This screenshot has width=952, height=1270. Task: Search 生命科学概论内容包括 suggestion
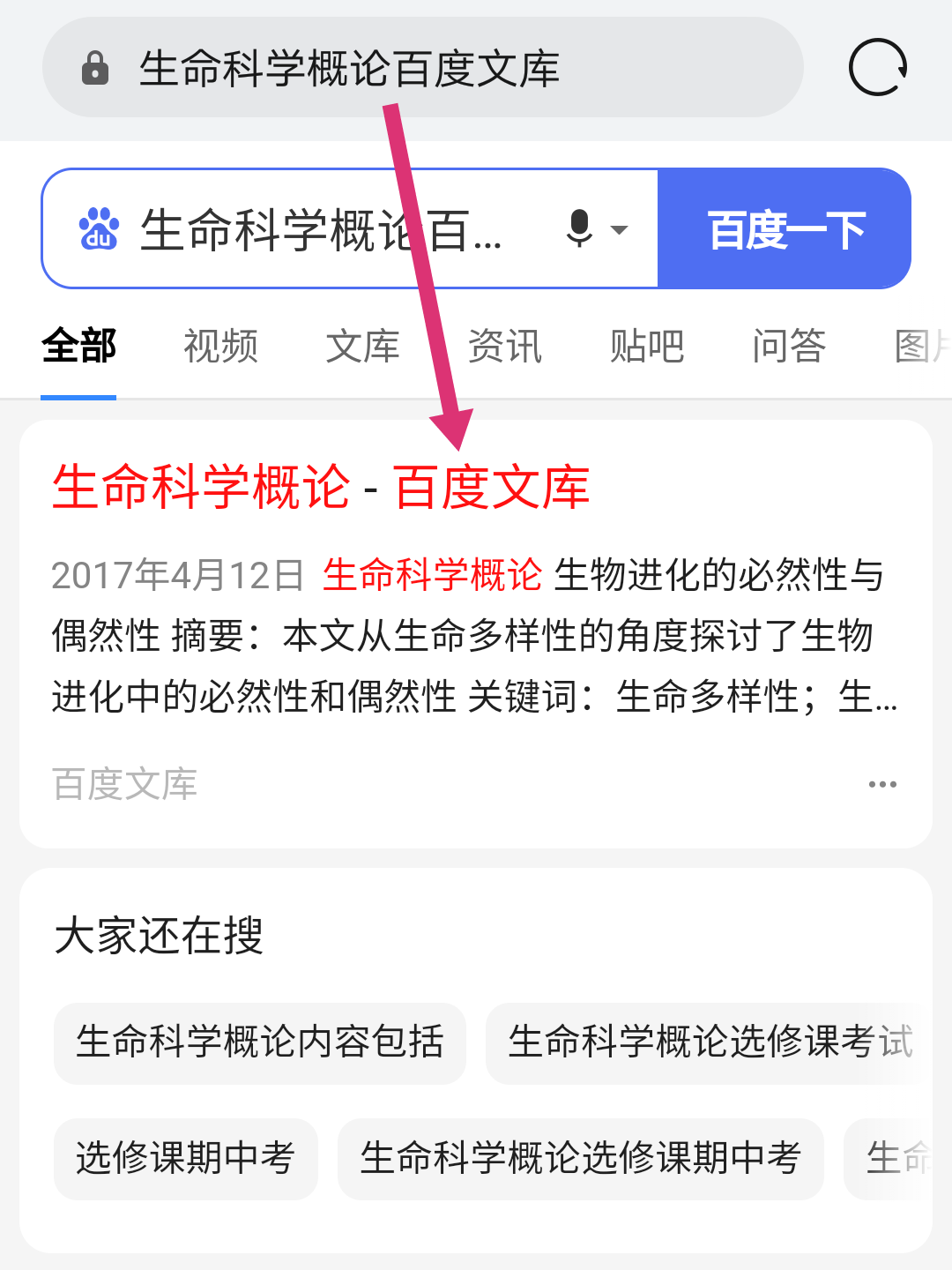[259, 1042]
